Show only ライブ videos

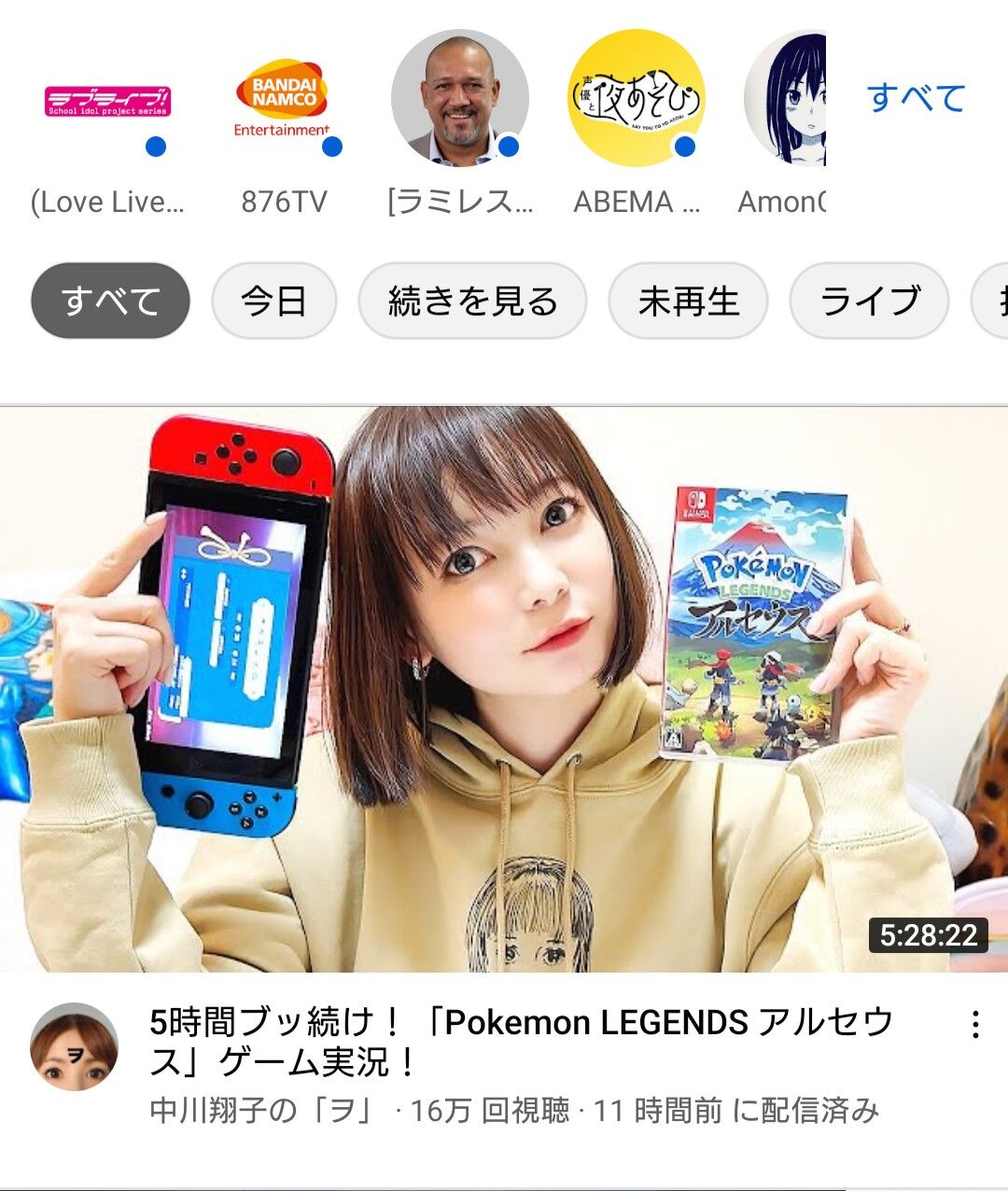pyautogui.click(x=869, y=301)
